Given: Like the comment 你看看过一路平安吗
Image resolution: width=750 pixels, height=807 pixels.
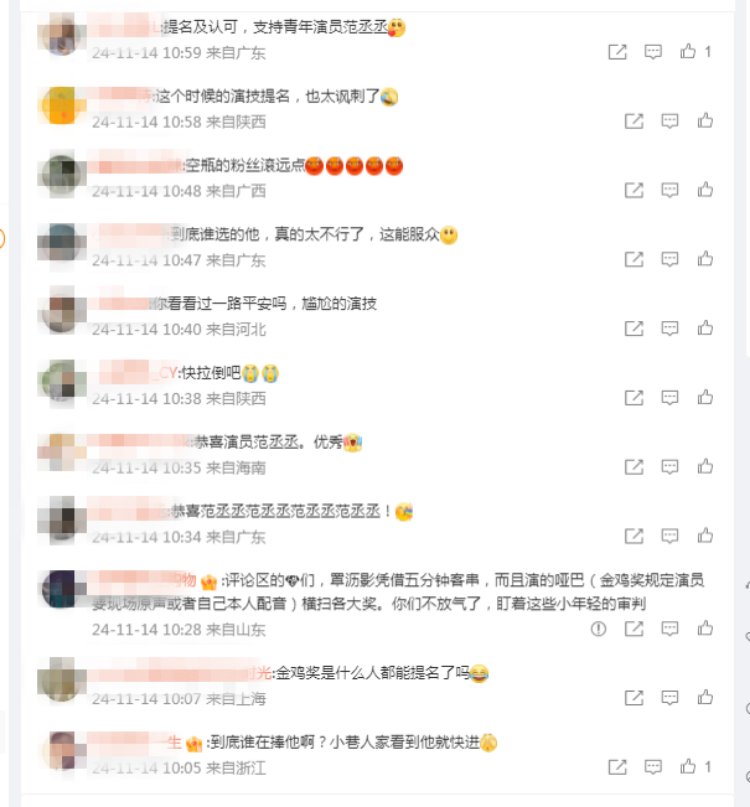Looking at the screenshot, I should coord(705,328).
